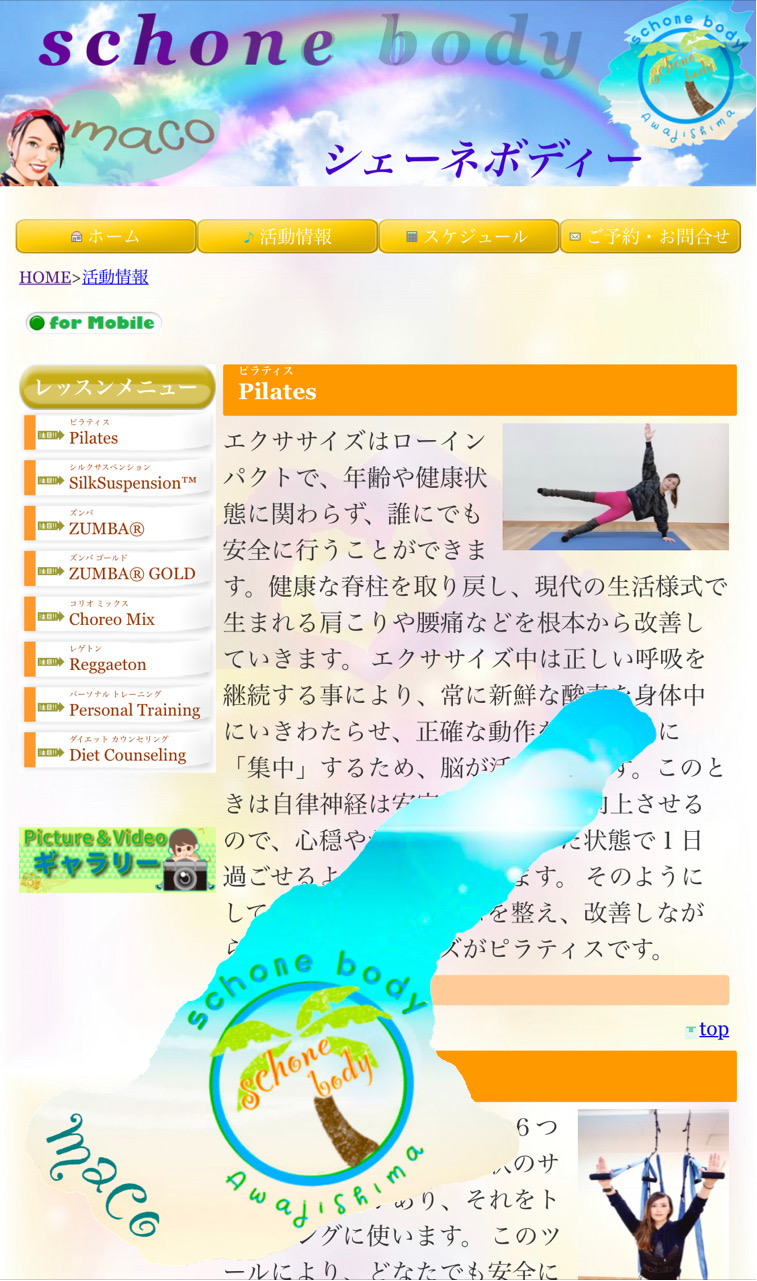The image size is (757, 1281).
Task: Open the Picture & Video ギャラリー banner
Action: coord(117,860)
